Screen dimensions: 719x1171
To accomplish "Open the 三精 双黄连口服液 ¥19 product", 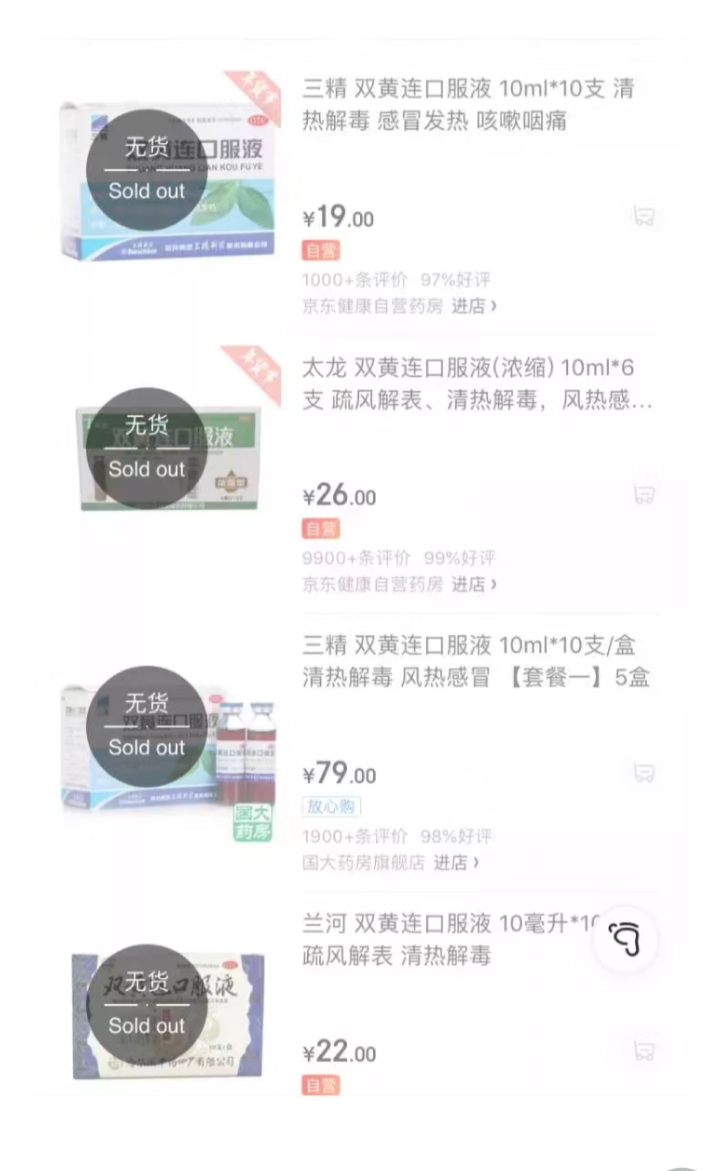I will pyautogui.click(x=468, y=104).
